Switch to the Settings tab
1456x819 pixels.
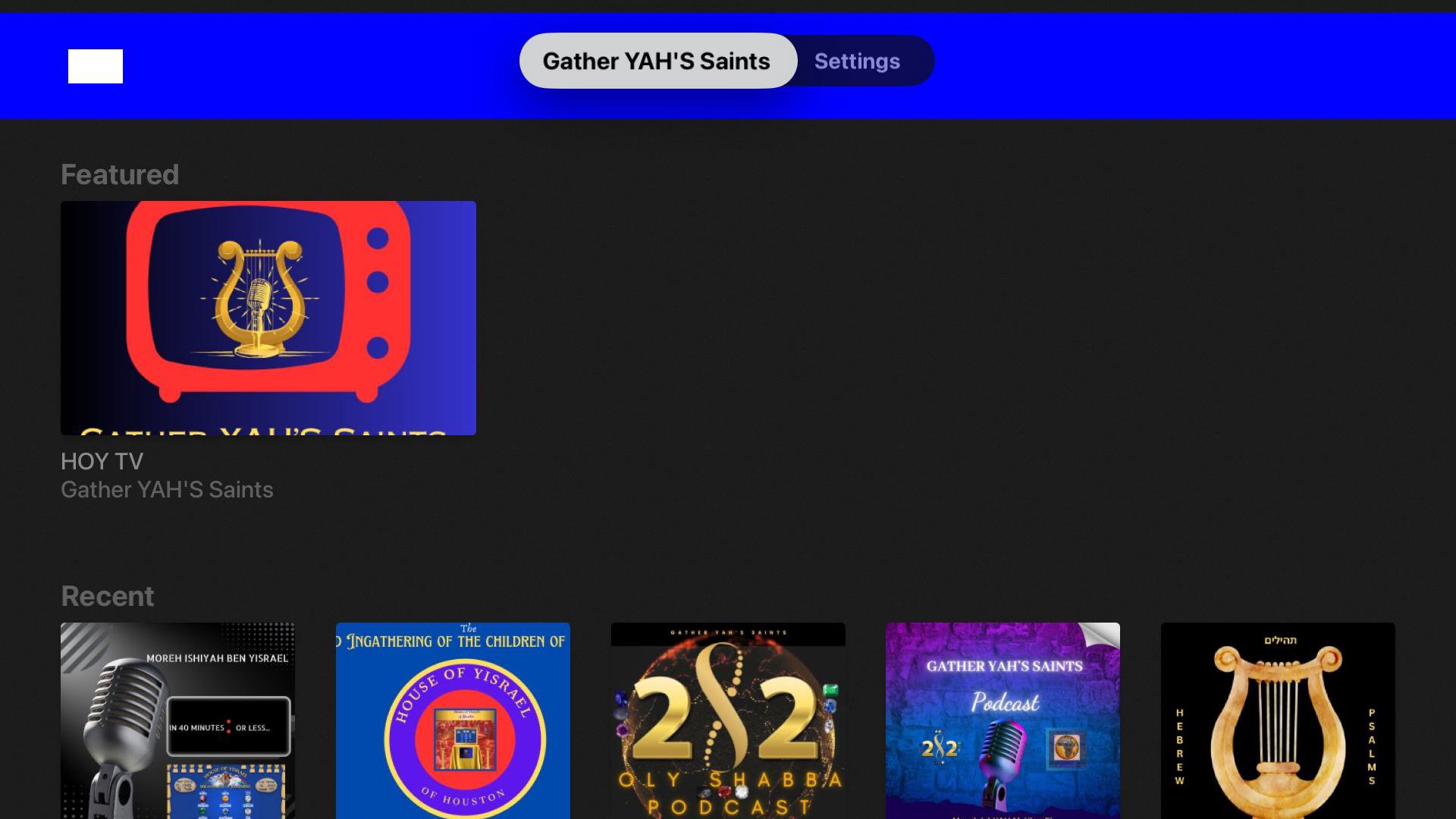pyautogui.click(x=857, y=61)
